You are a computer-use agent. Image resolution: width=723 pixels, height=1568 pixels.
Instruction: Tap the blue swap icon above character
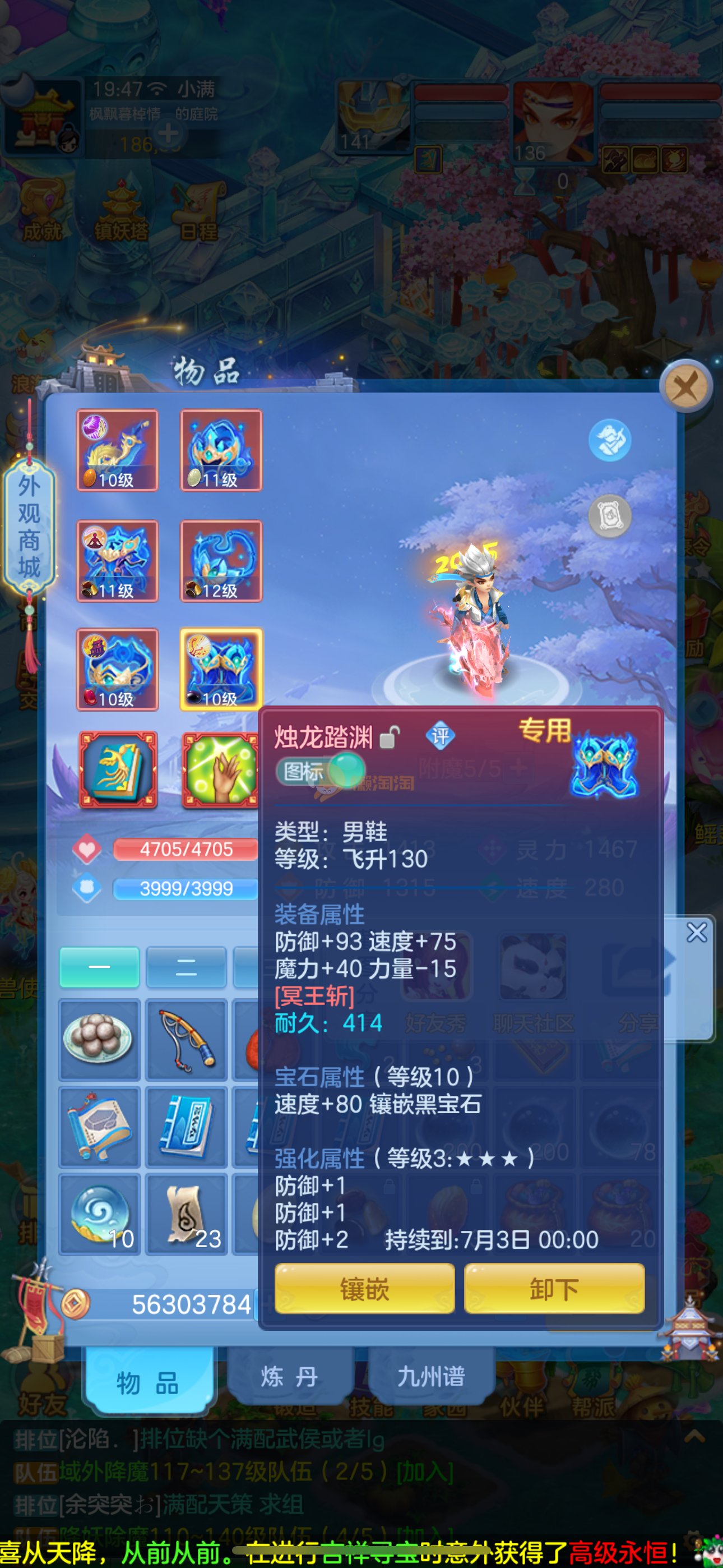pos(609,440)
